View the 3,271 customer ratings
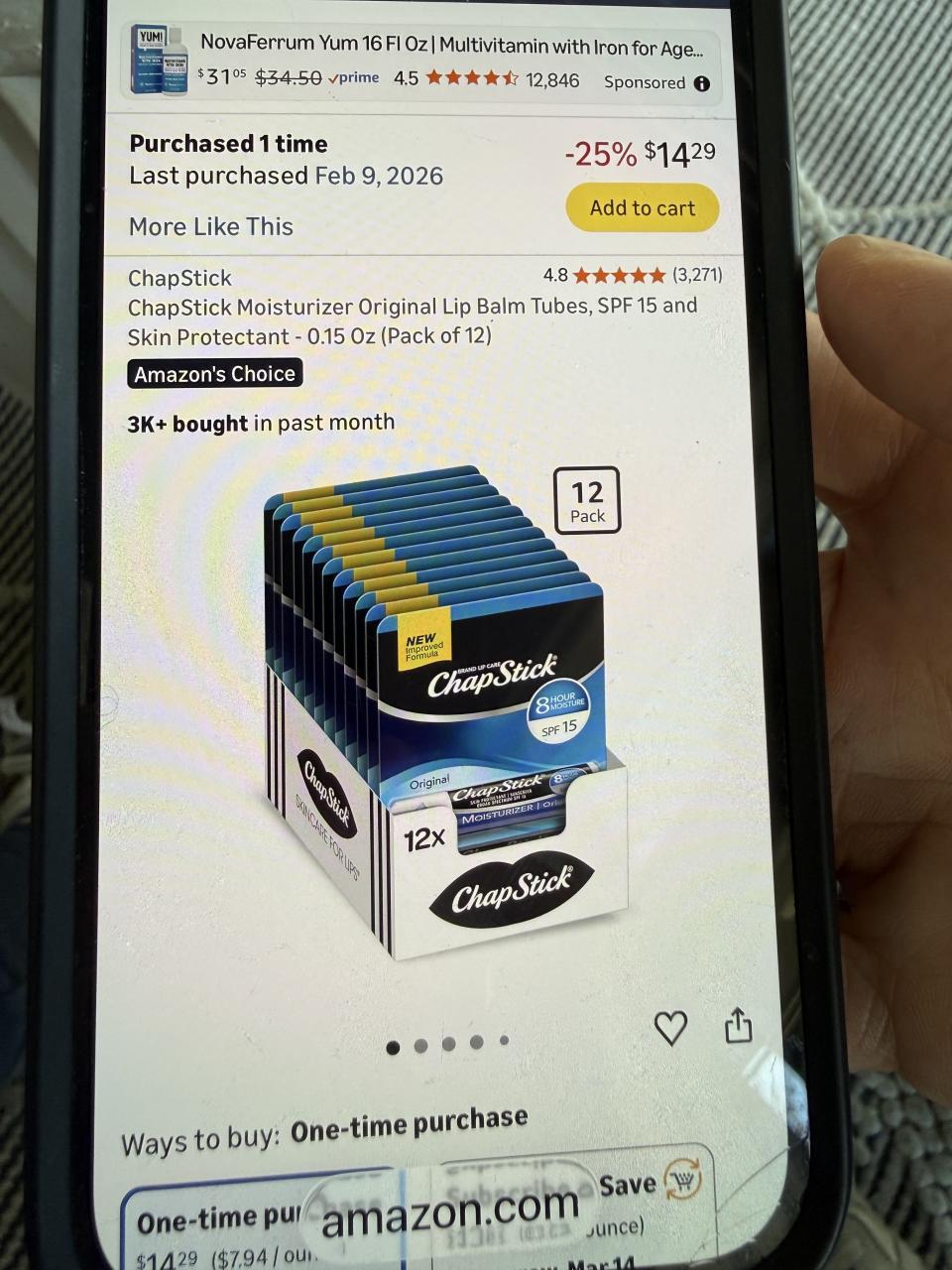This screenshot has width=952, height=1270. click(x=697, y=275)
